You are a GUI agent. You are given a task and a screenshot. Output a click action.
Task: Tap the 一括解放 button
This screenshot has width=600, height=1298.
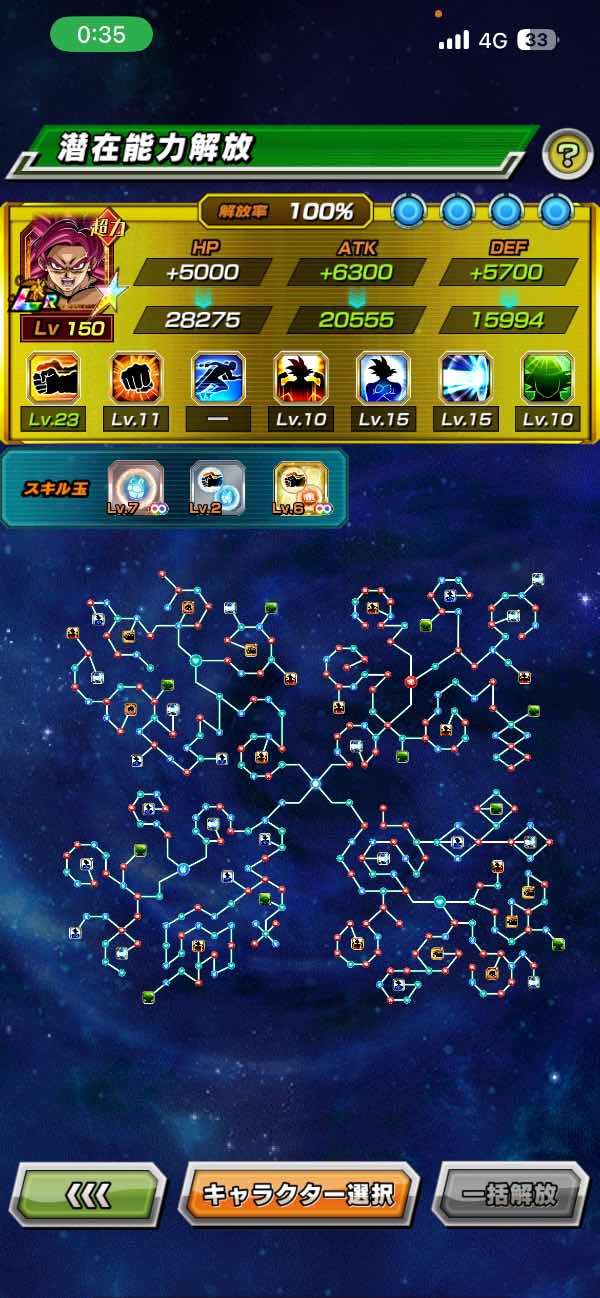(510, 1194)
